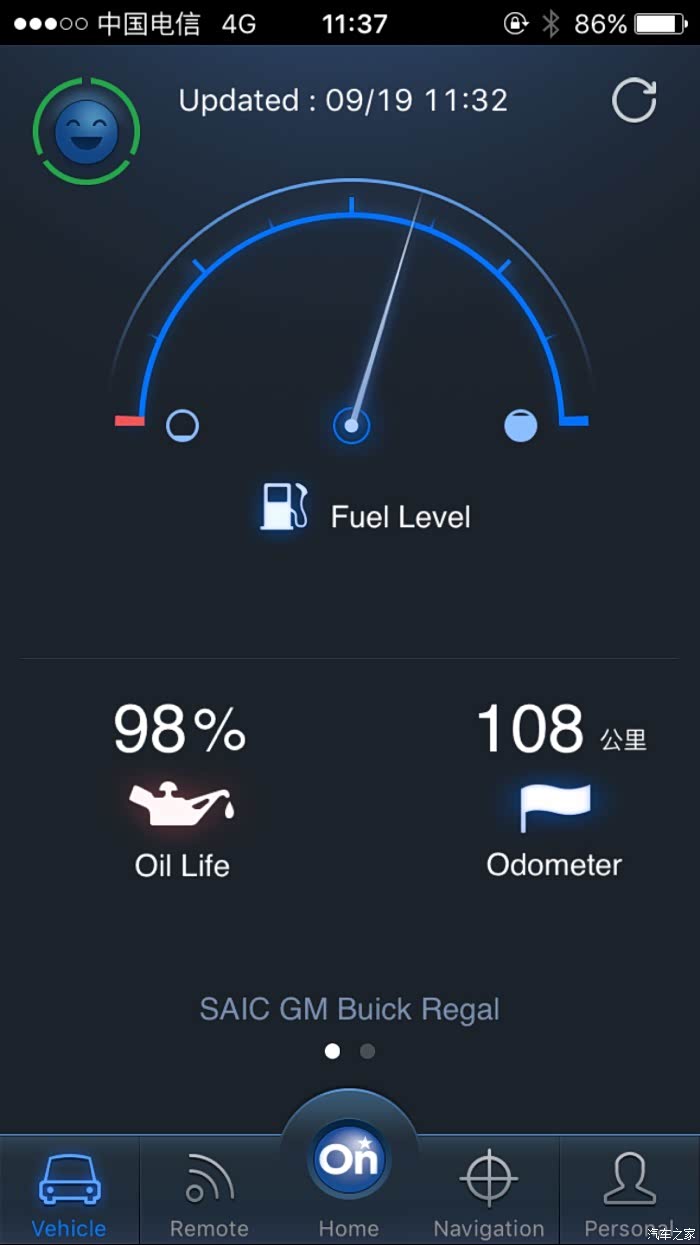
Task: Switch to the Remote tab
Action: [209, 1192]
